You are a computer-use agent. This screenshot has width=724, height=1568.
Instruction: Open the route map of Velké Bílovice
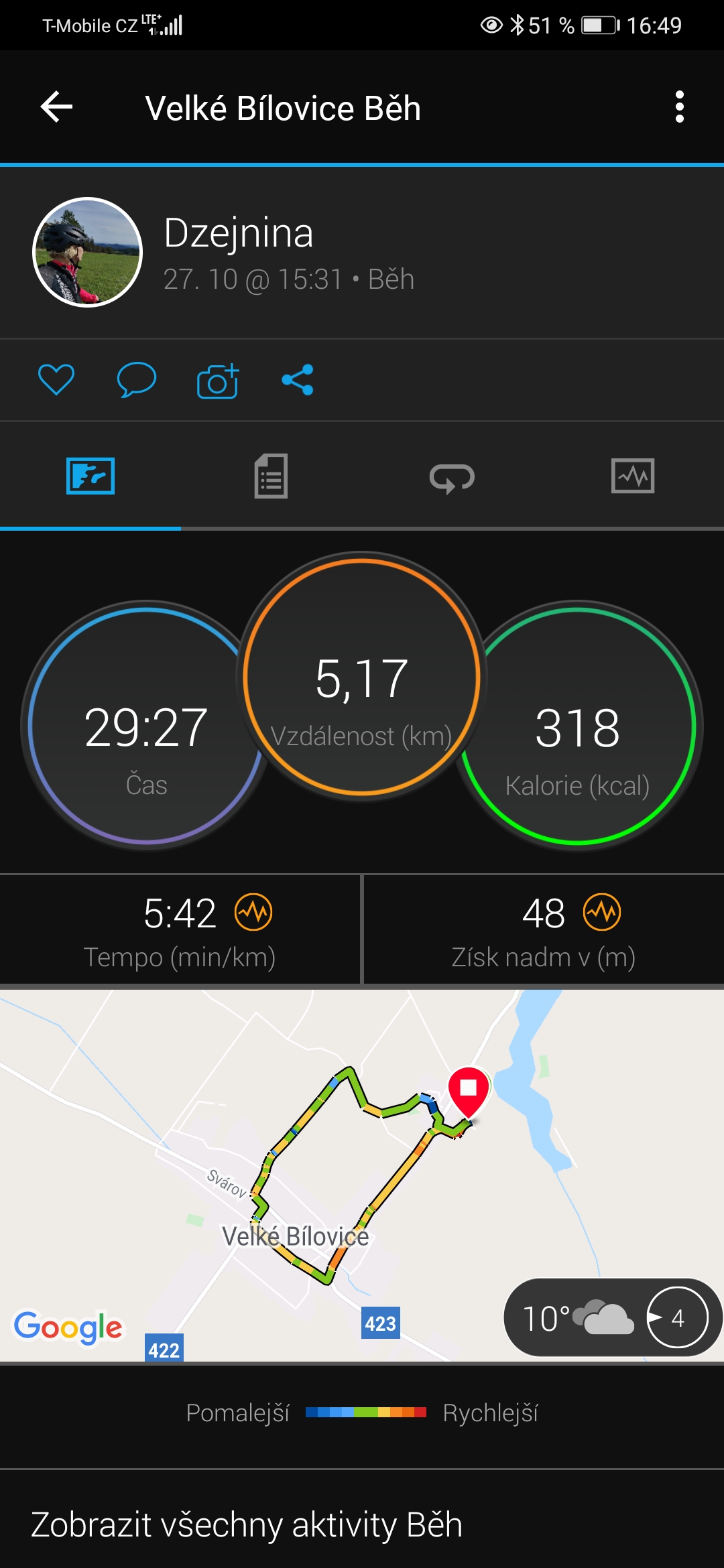point(362,1175)
